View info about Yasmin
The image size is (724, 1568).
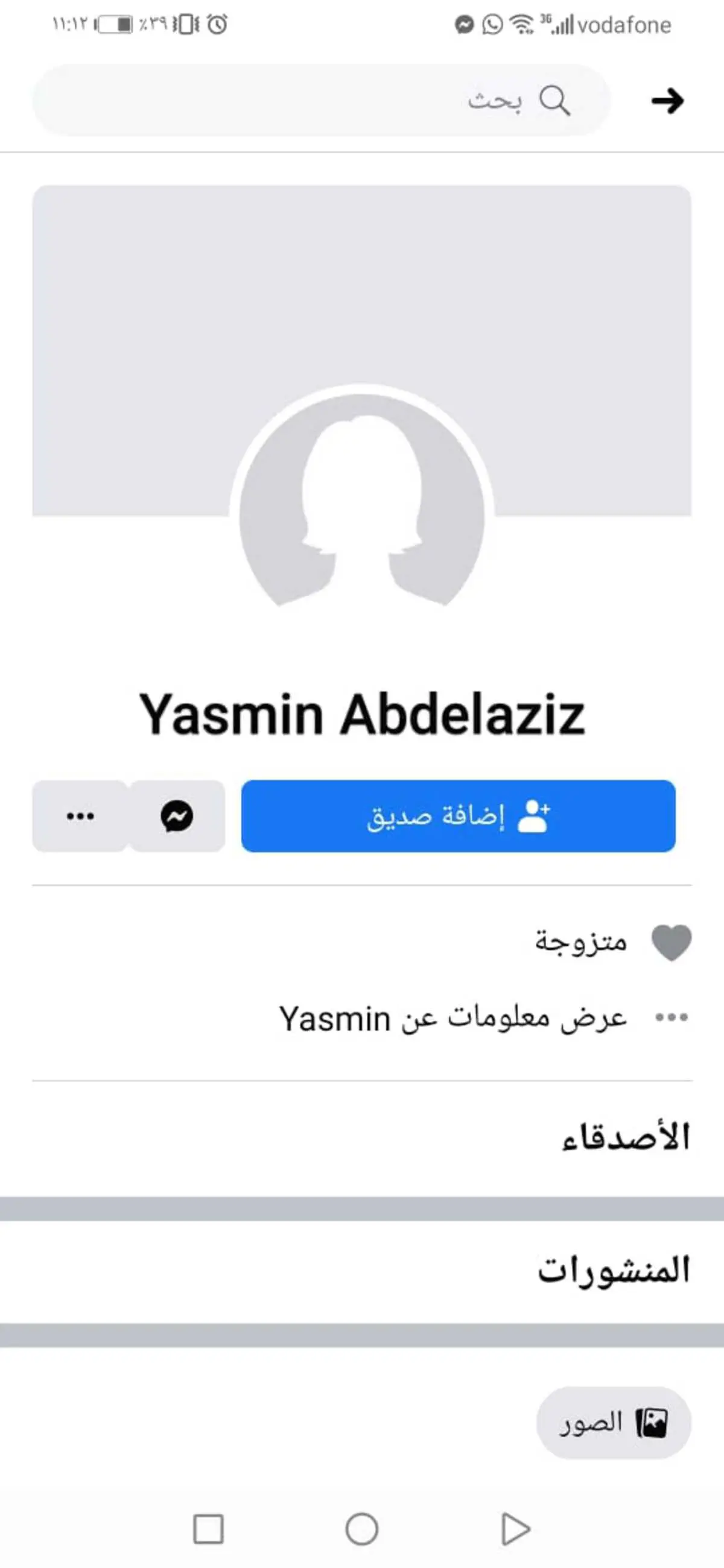point(453,1018)
